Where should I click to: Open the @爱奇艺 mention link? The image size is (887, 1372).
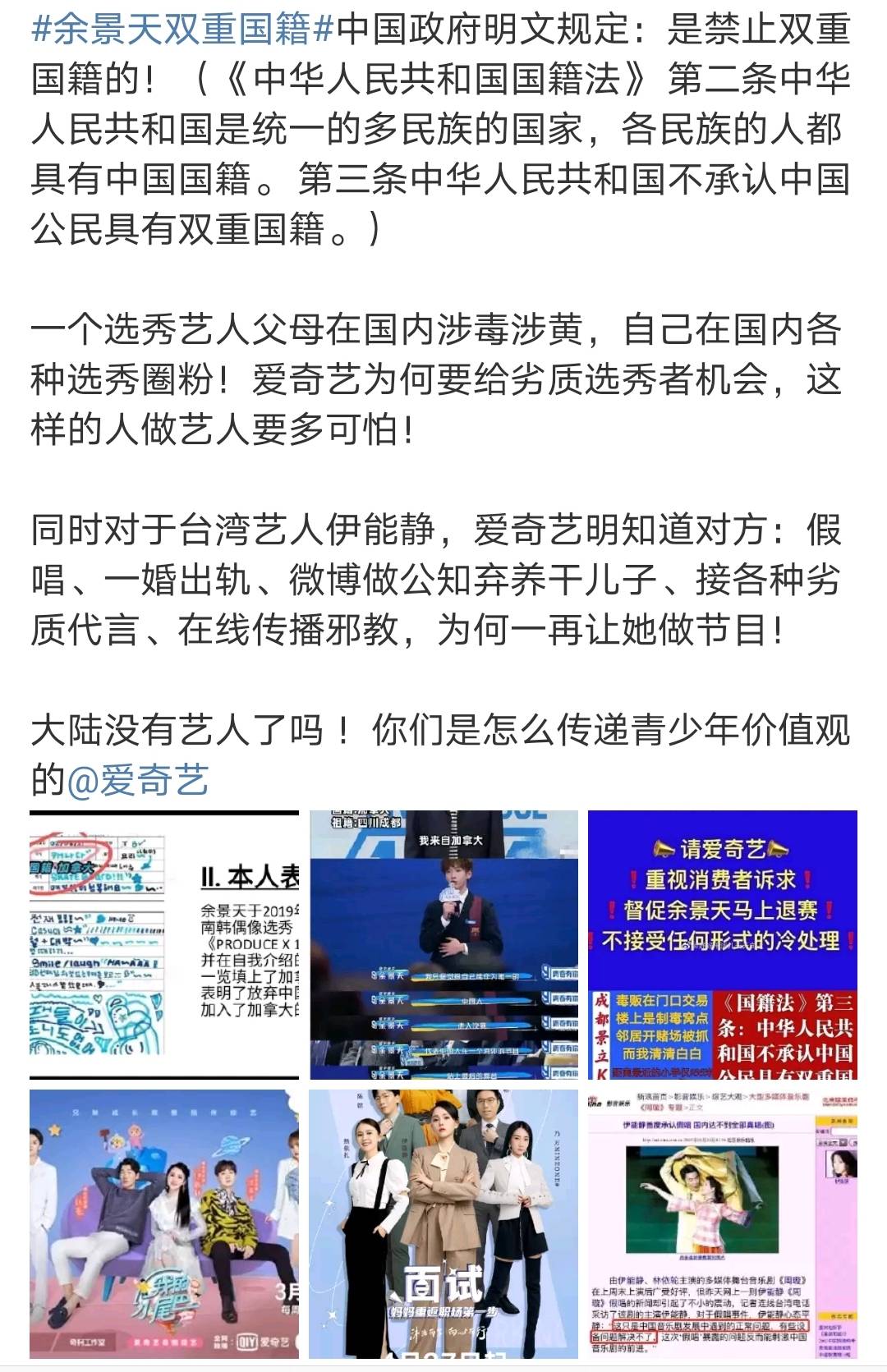pos(138,778)
